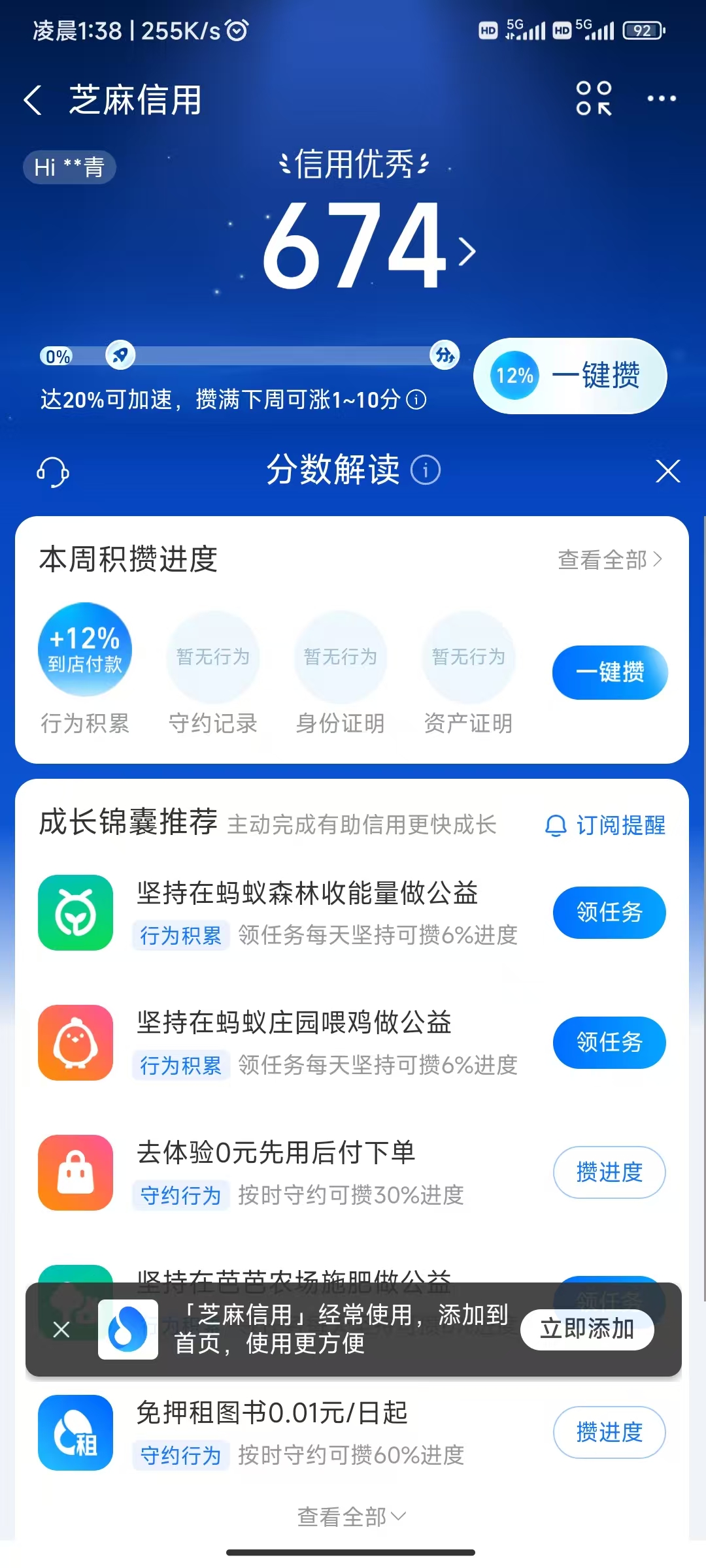Close the 分数解读 panel
Image resolution: width=706 pixels, height=1568 pixels.
pyautogui.click(x=667, y=471)
